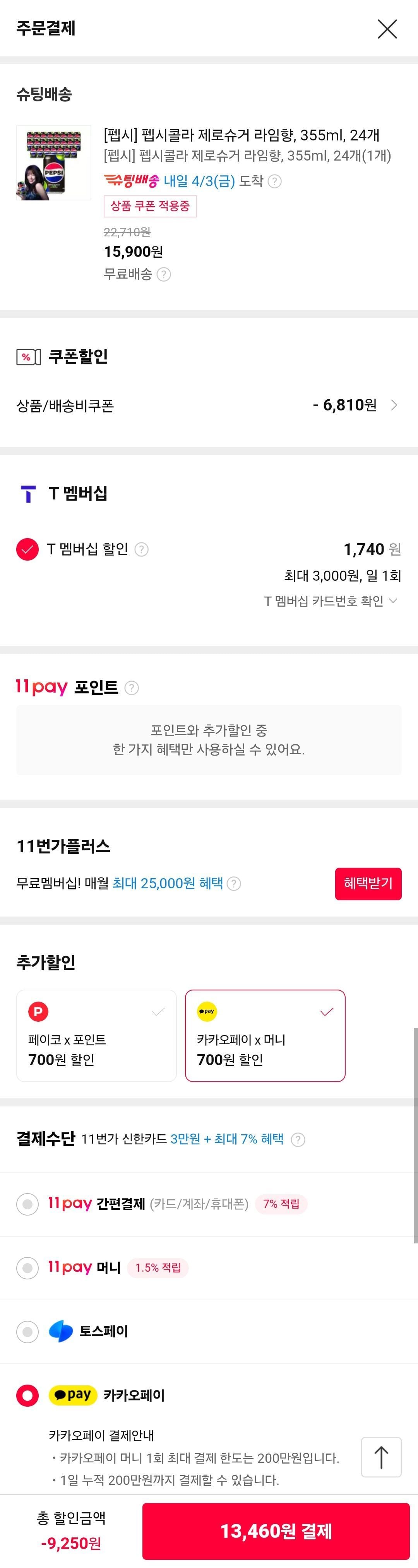The image size is (418, 1568).
Task: Tap the 혜택받기 button
Action: (368, 883)
